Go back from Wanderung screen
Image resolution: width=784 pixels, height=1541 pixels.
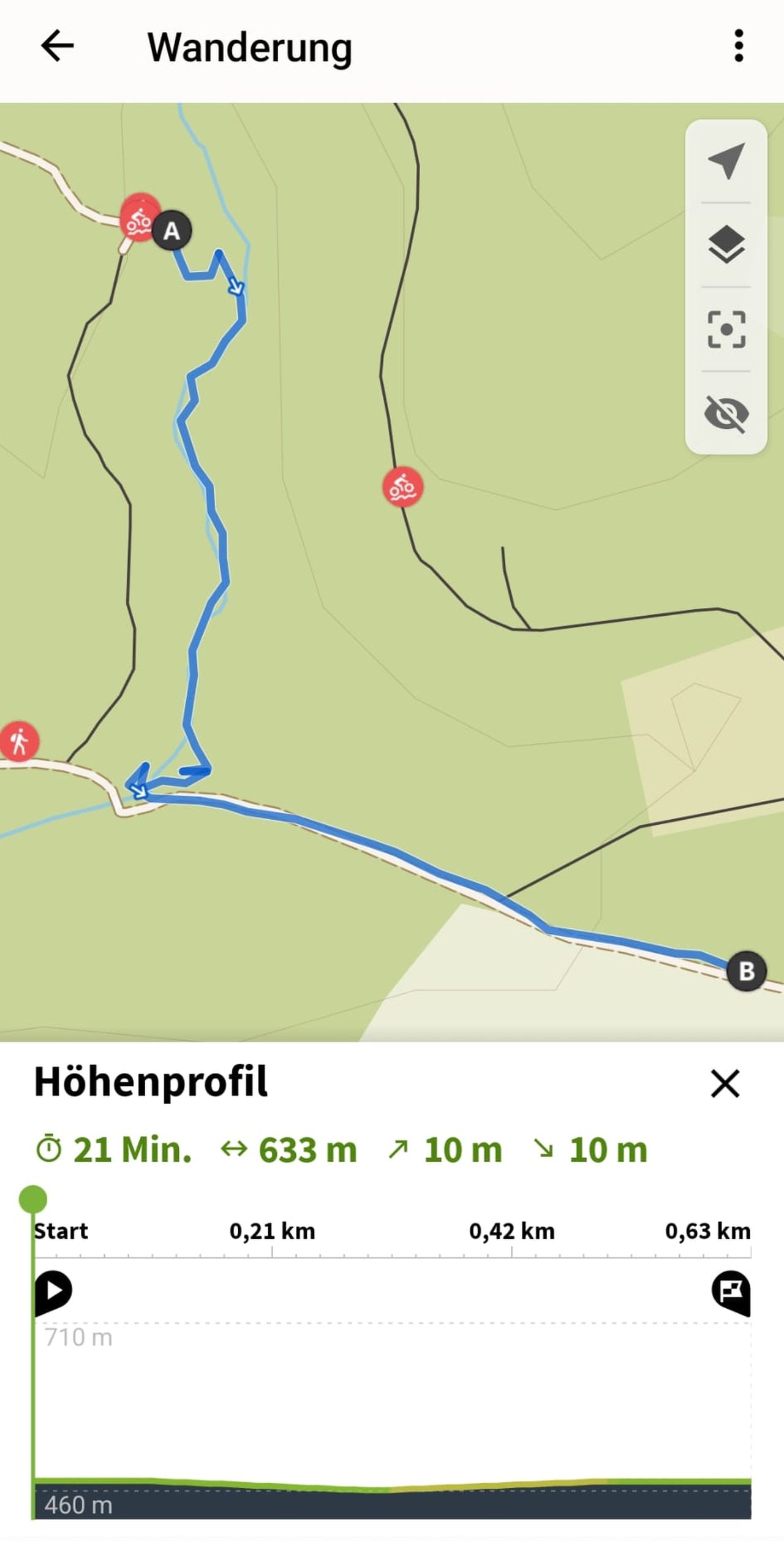point(58,46)
